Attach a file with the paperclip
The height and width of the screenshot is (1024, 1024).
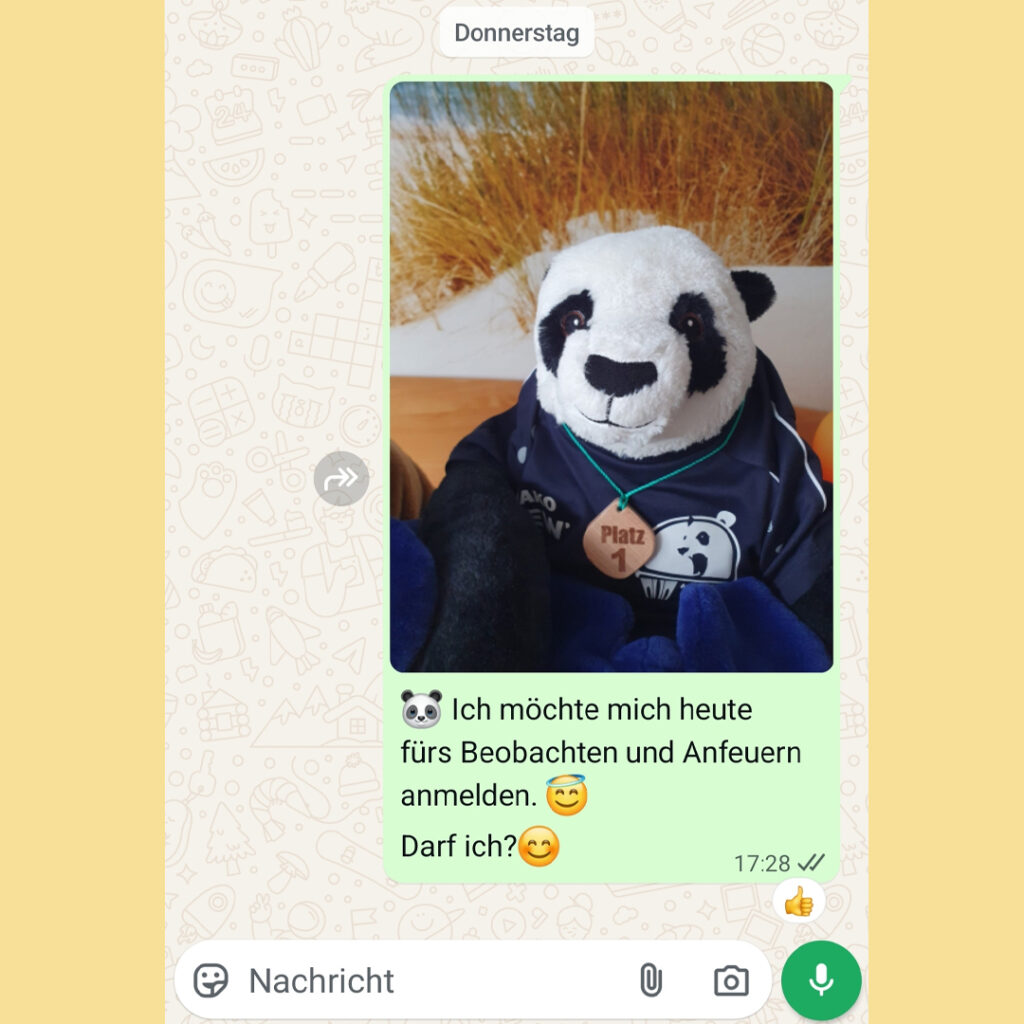pyautogui.click(x=651, y=981)
